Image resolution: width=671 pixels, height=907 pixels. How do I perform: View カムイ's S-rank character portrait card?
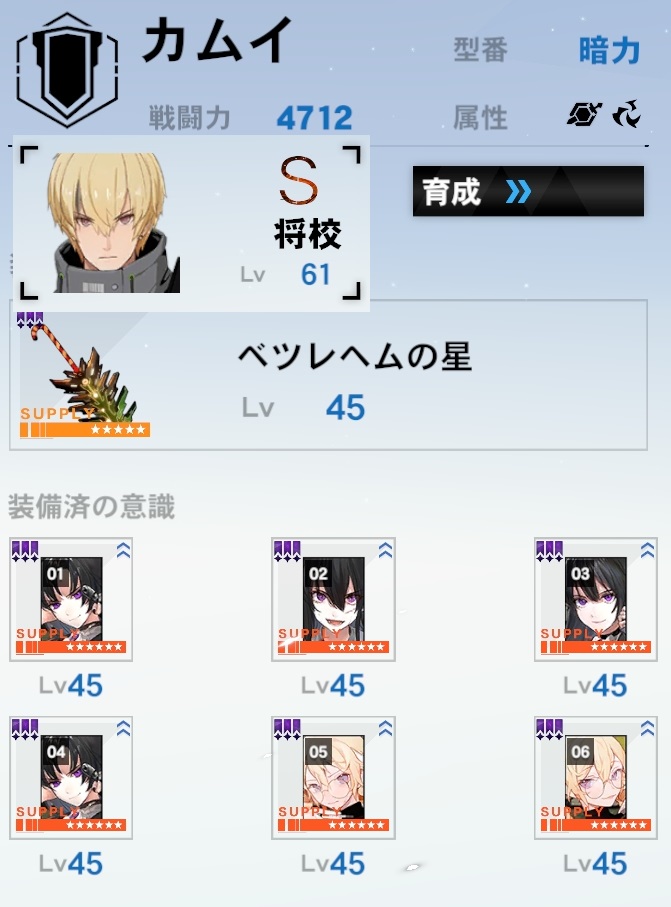190,223
